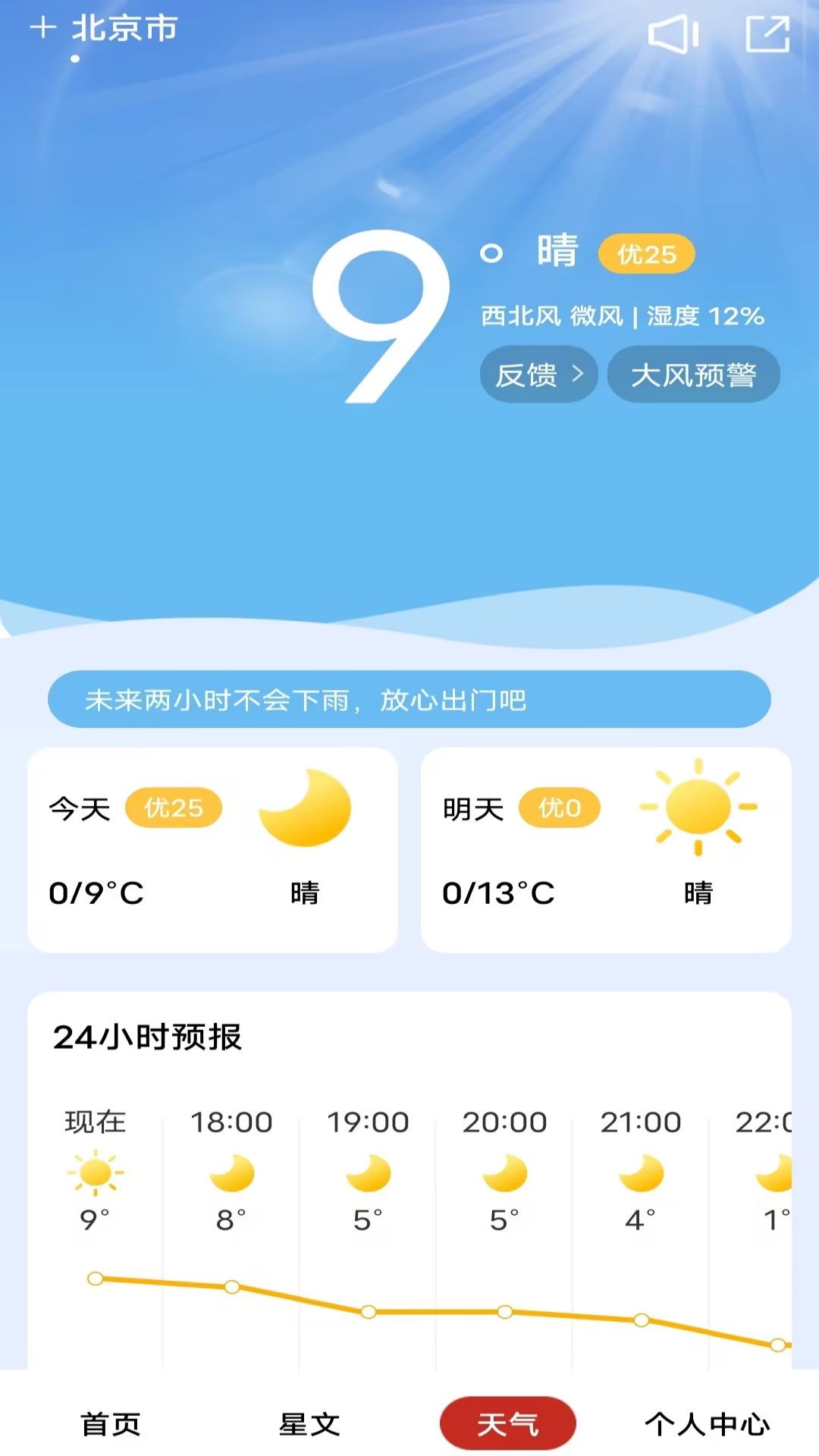Image resolution: width=819 pixels, height=1456 pixels.
Task: Go to the 星文 tab
Action: (309, 1424)
